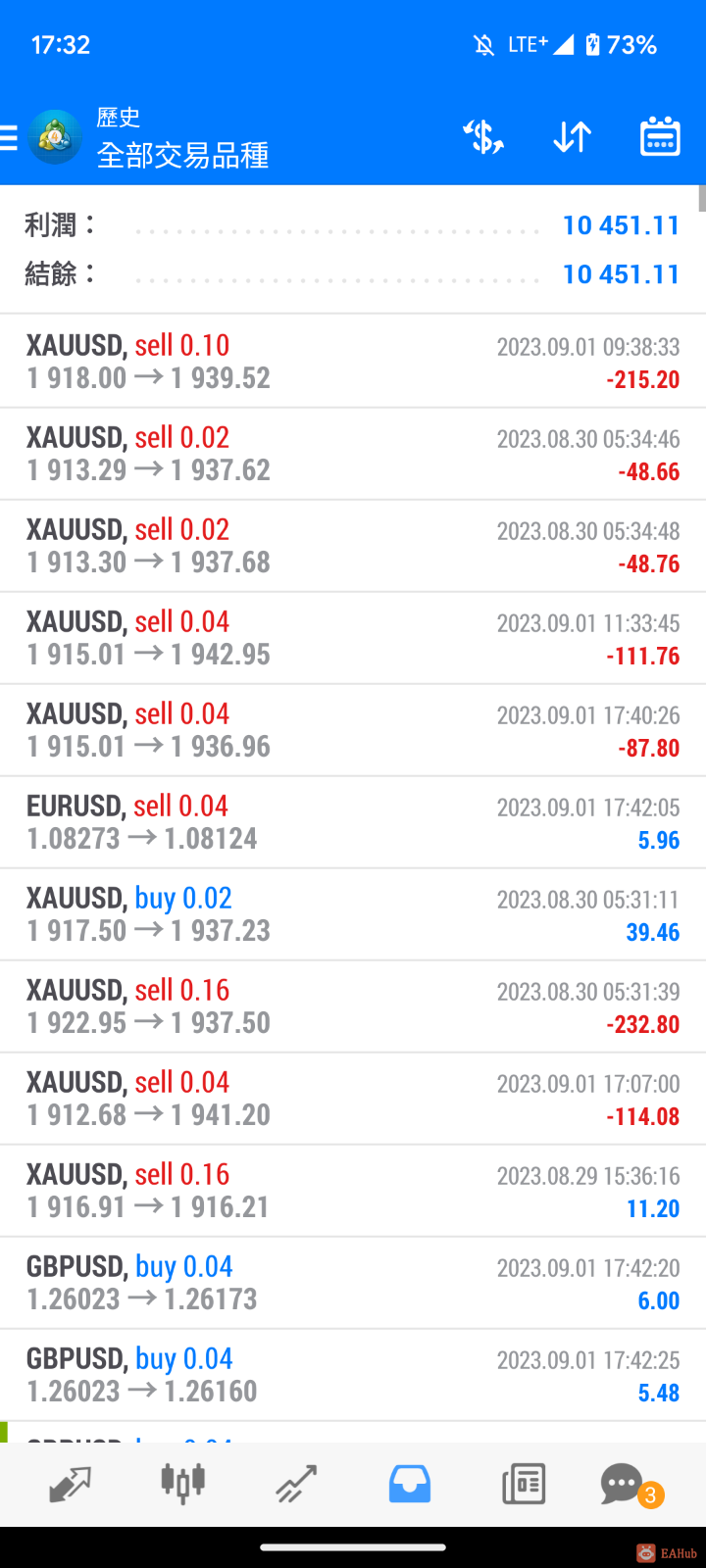The width and height of the screenshot is (706, 1568).
Task: Open the symbol filter dollar icon
Action: [x=483, y=137]
